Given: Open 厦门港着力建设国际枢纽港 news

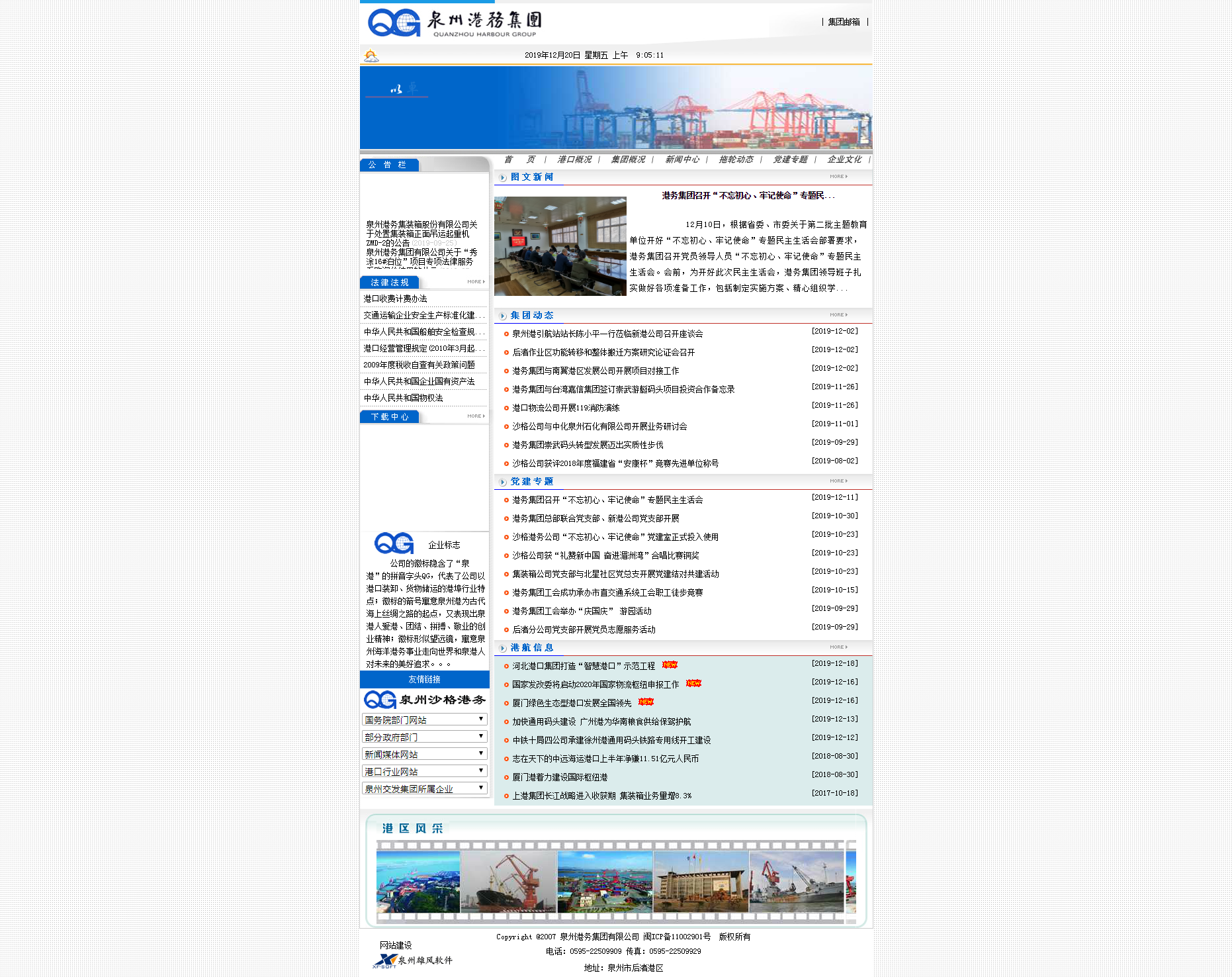Looking at the screenshot, I should click(x=559, y=778).
